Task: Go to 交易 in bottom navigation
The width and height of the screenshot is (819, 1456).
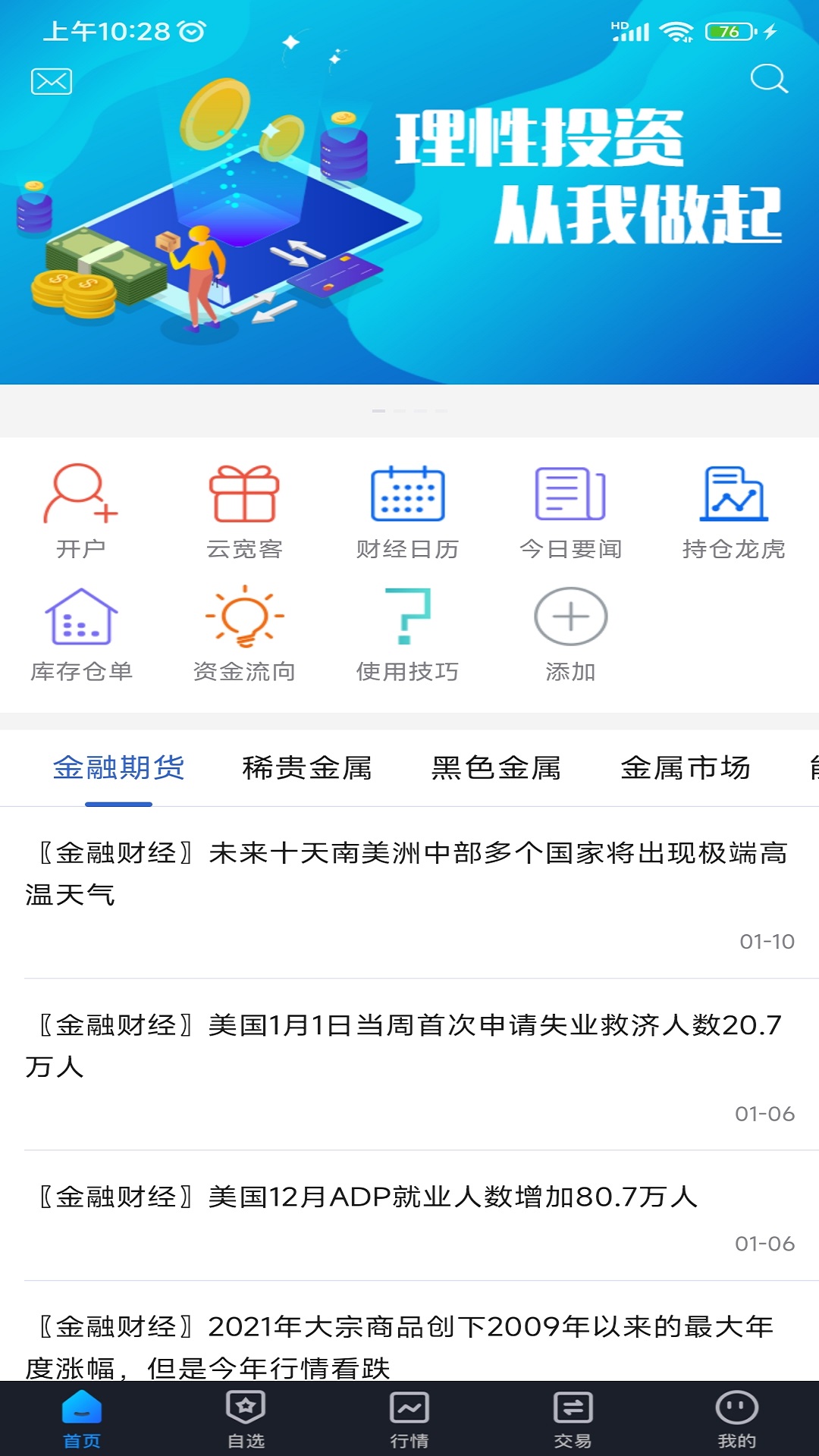Action: (x=573, y=1420)
